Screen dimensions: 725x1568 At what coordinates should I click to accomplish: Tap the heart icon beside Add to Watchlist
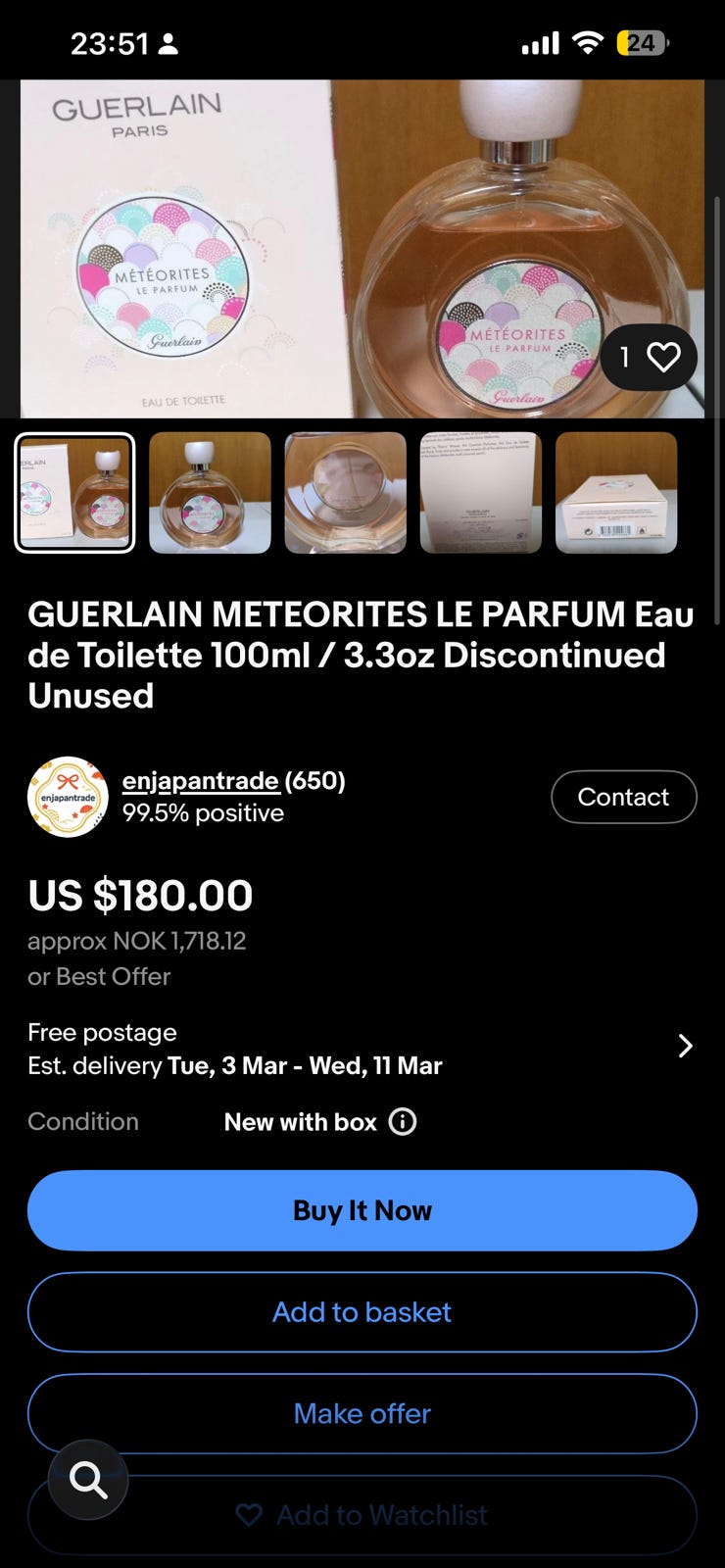pyautogui.click(x=252, y=1515)
